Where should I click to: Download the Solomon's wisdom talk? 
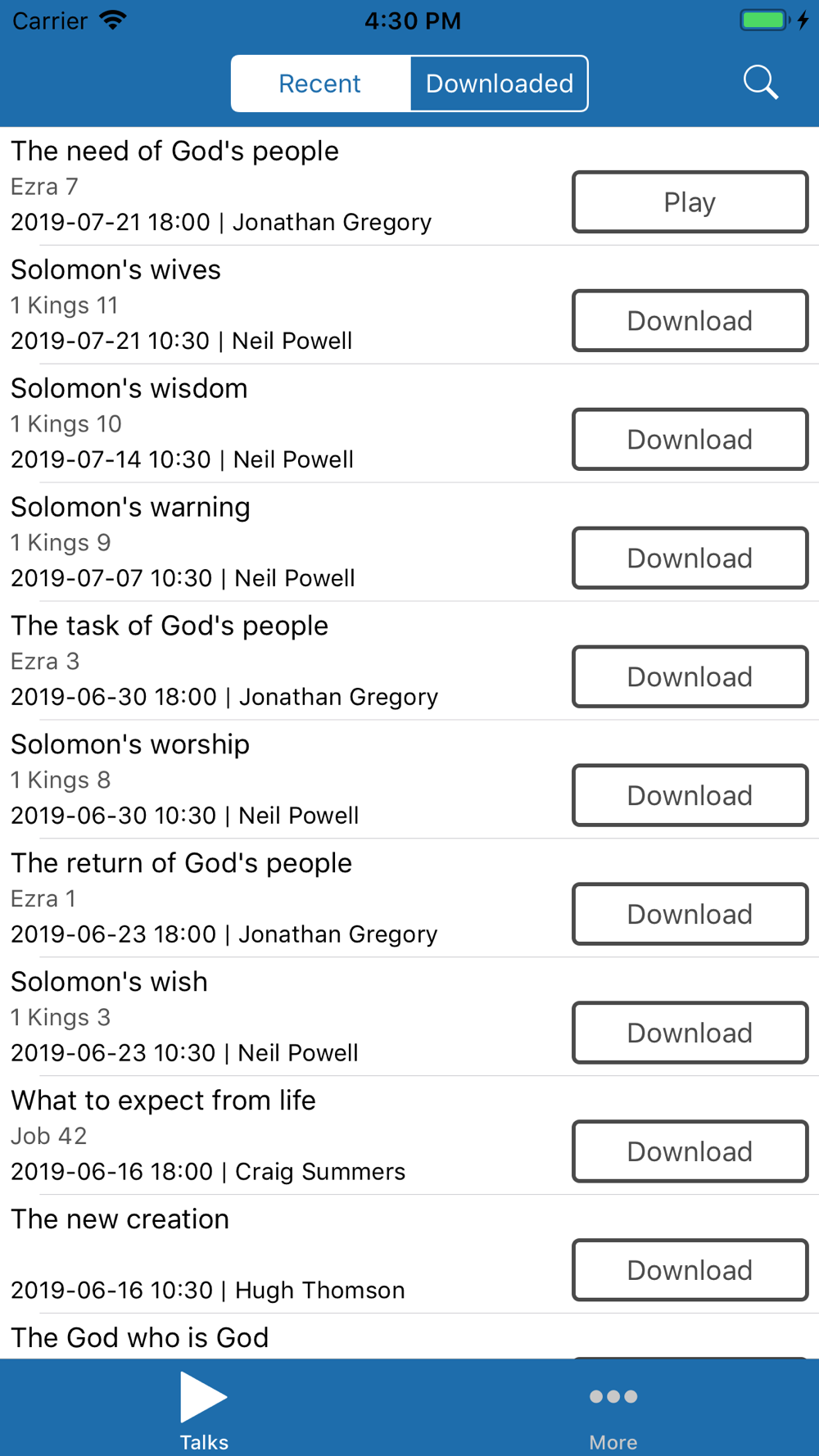690,440
